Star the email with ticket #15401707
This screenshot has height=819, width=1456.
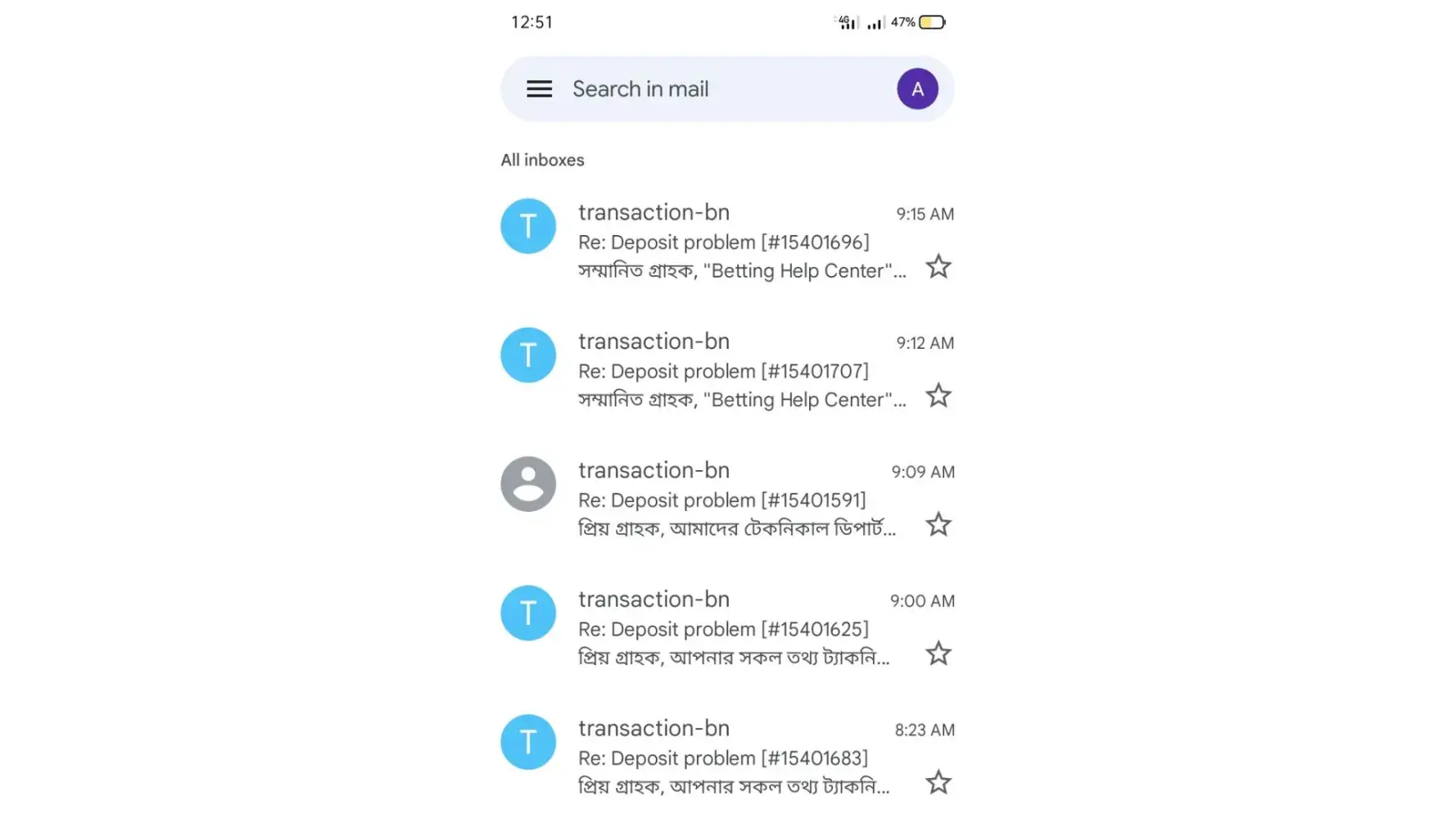[938, 396]
